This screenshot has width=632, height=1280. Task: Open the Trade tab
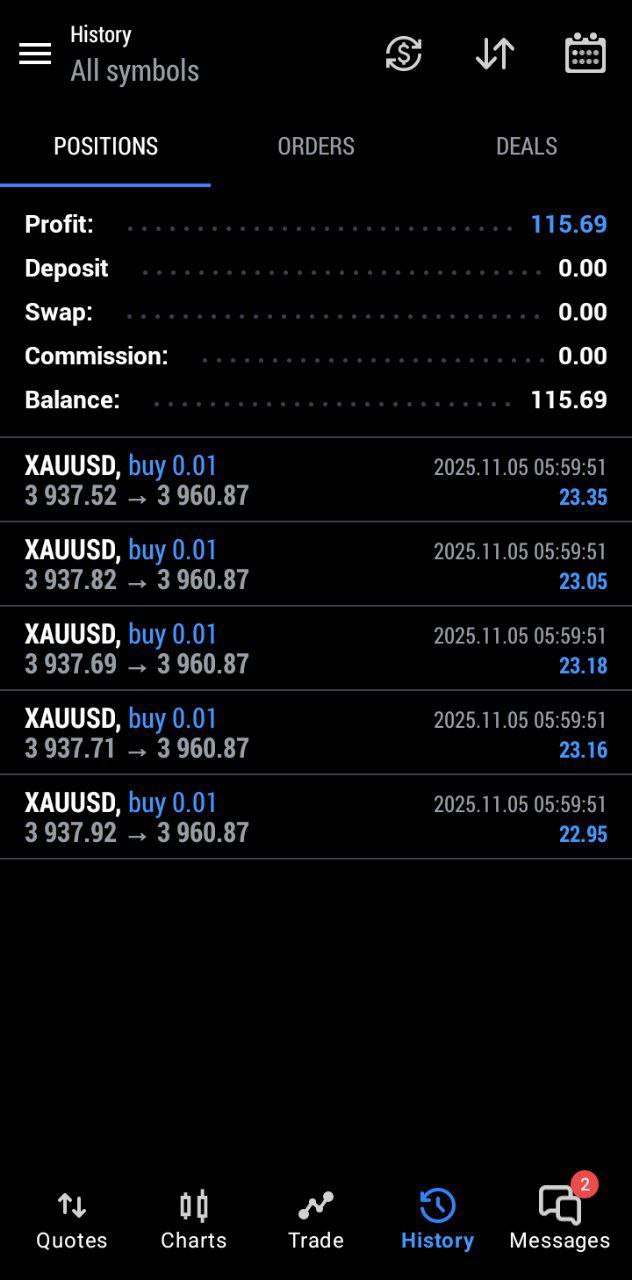tap(316, 1220)
